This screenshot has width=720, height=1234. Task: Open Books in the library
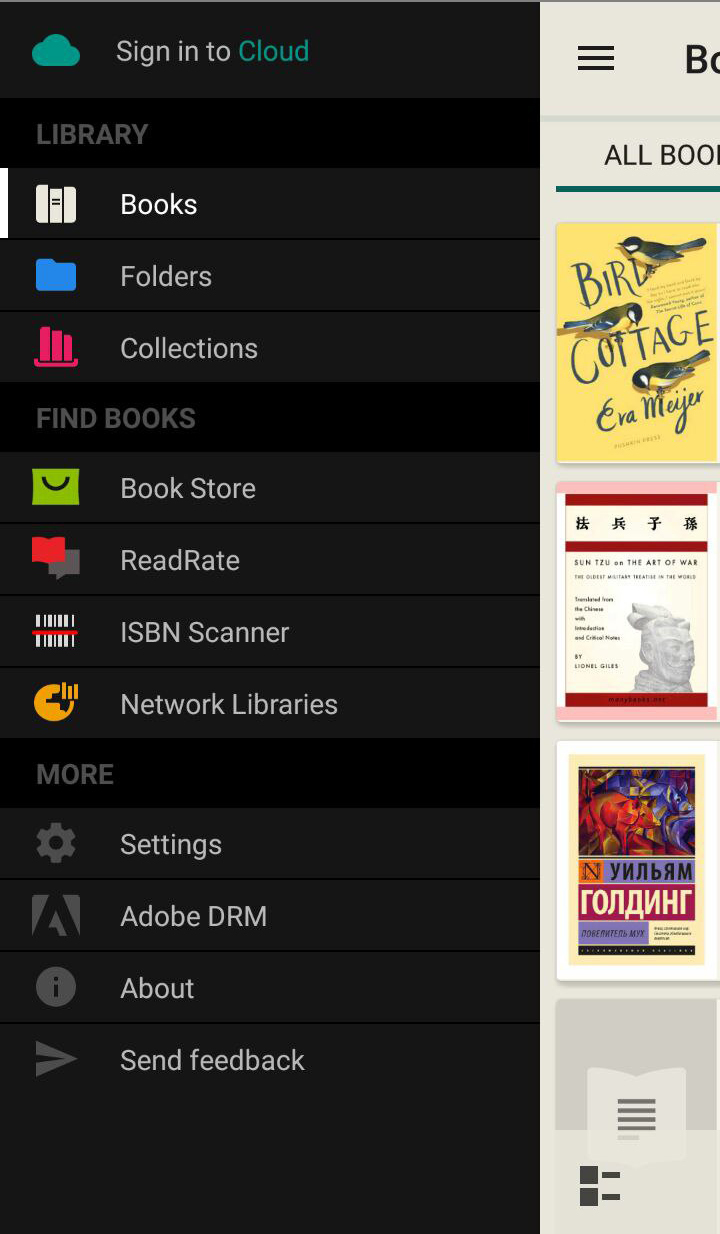tap(159, 204)
